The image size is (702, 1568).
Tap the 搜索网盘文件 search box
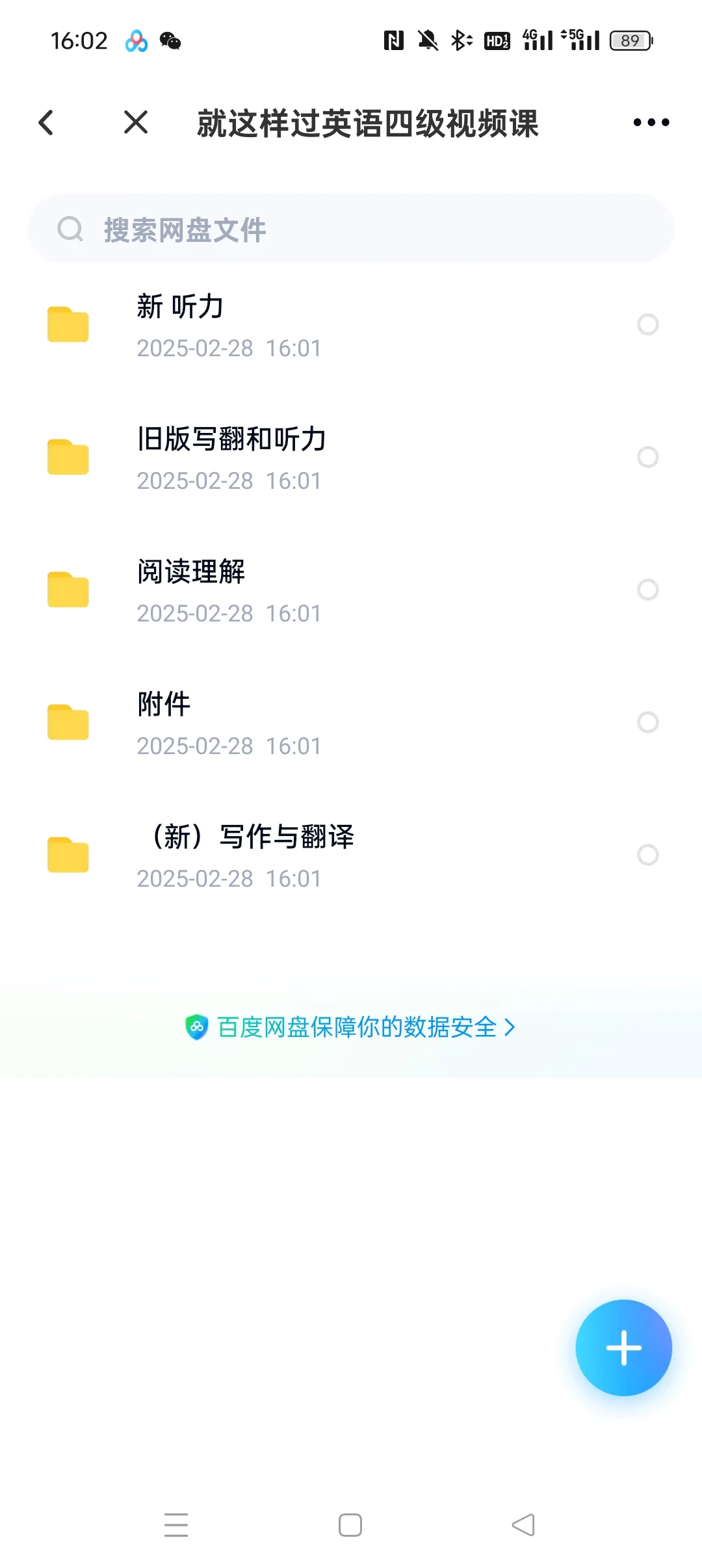(351, 229)
